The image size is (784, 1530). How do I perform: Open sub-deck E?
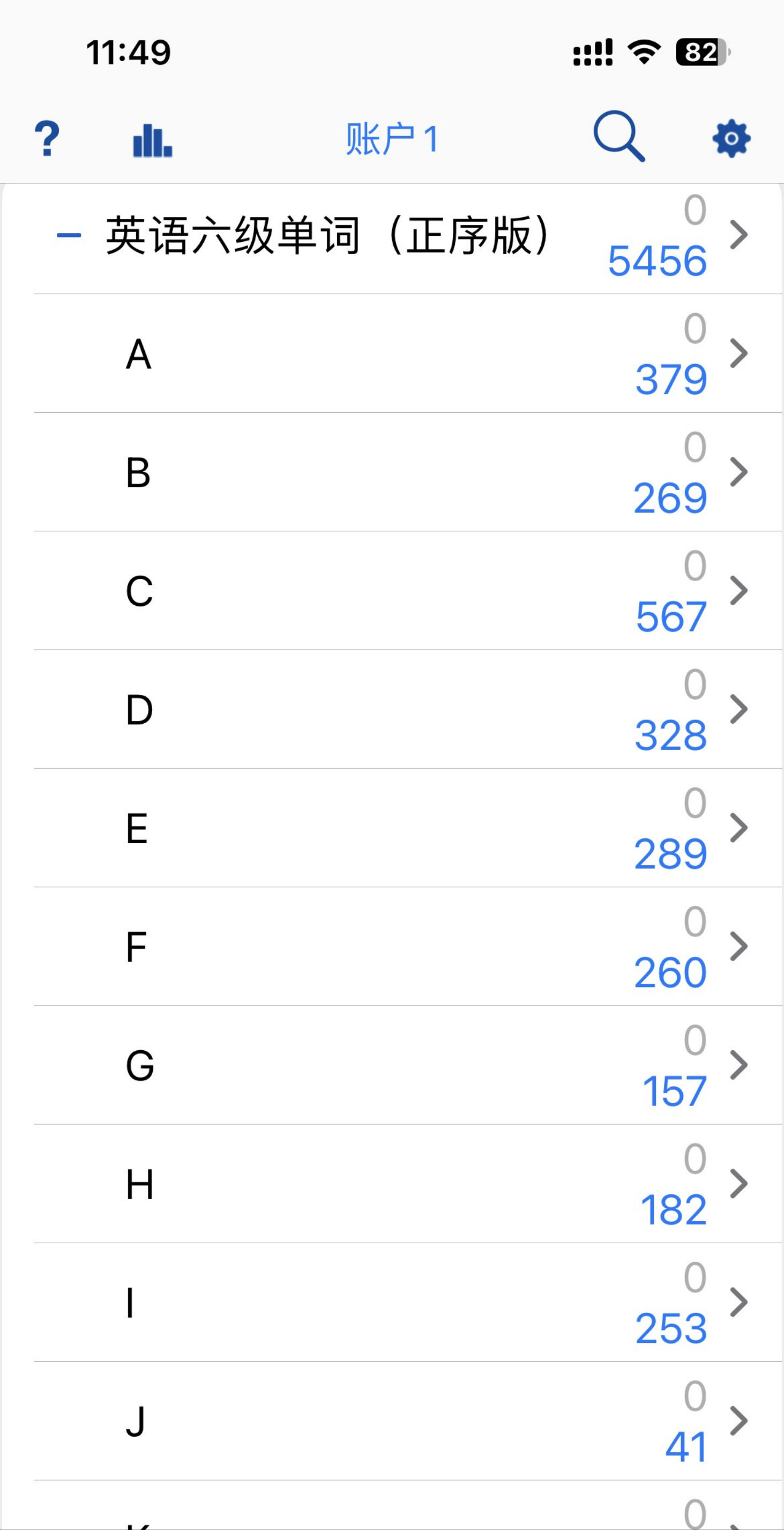click(x=407, y=828)
